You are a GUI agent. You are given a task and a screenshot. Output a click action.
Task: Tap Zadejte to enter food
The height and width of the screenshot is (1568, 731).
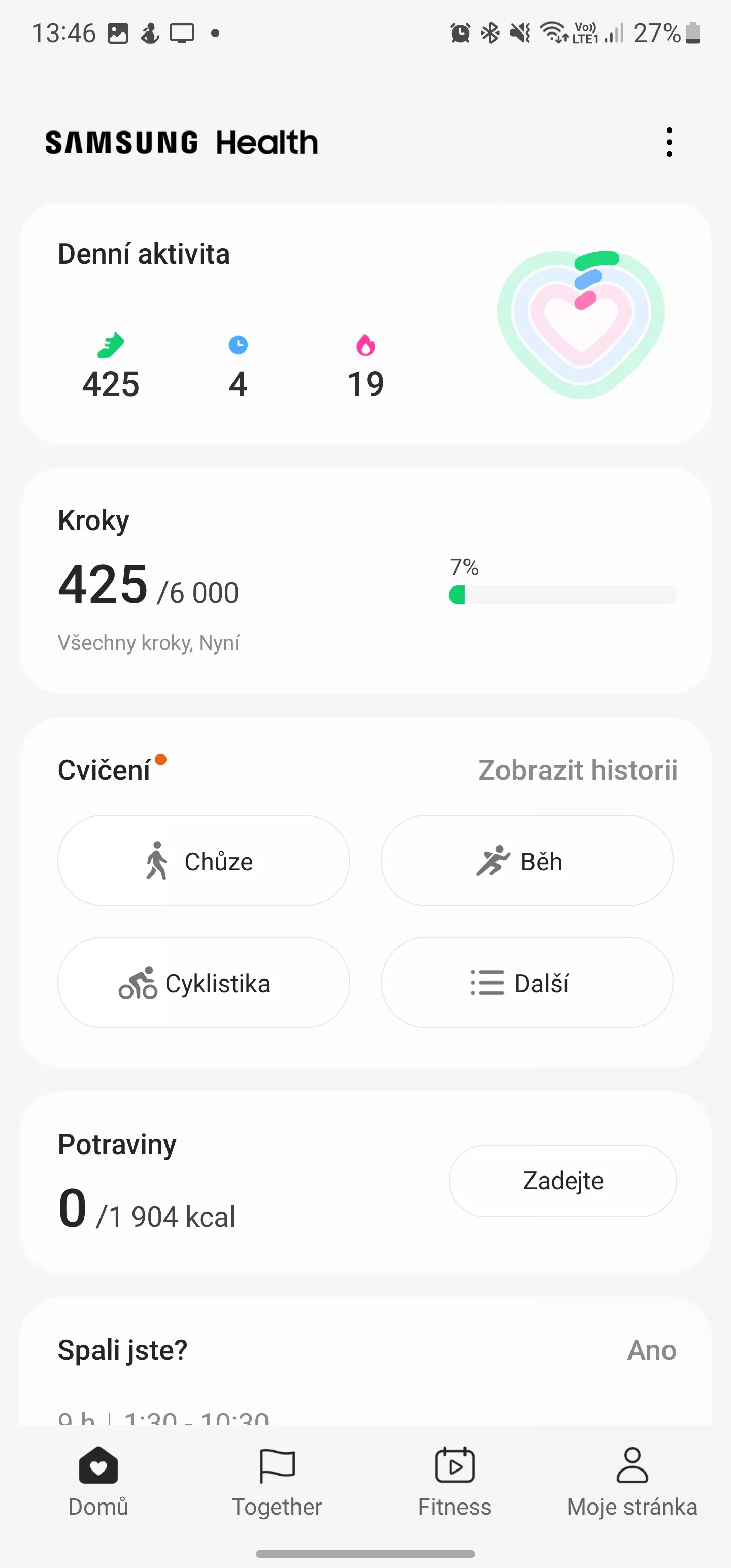(x=563, y=1180)
